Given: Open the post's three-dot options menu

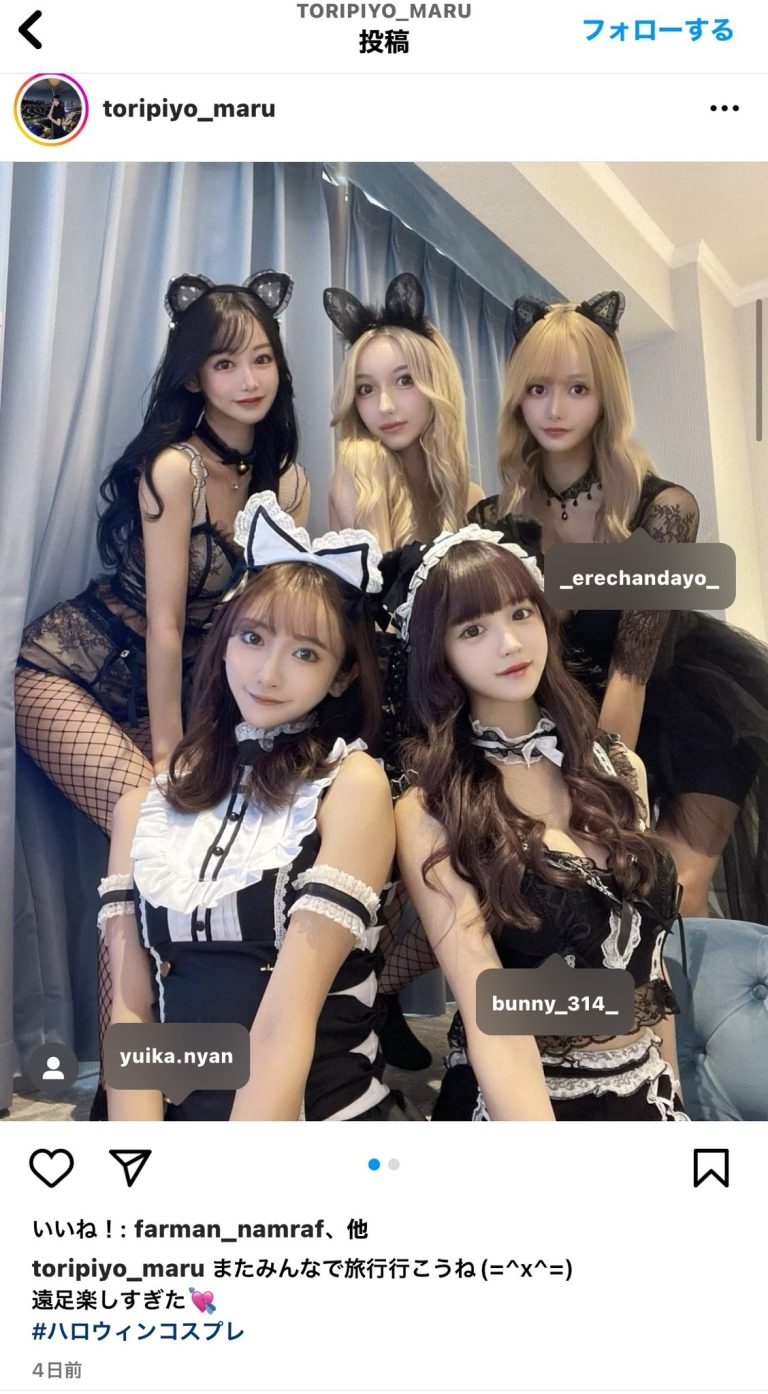Looking at the screenshot, I should coord(724,109).
